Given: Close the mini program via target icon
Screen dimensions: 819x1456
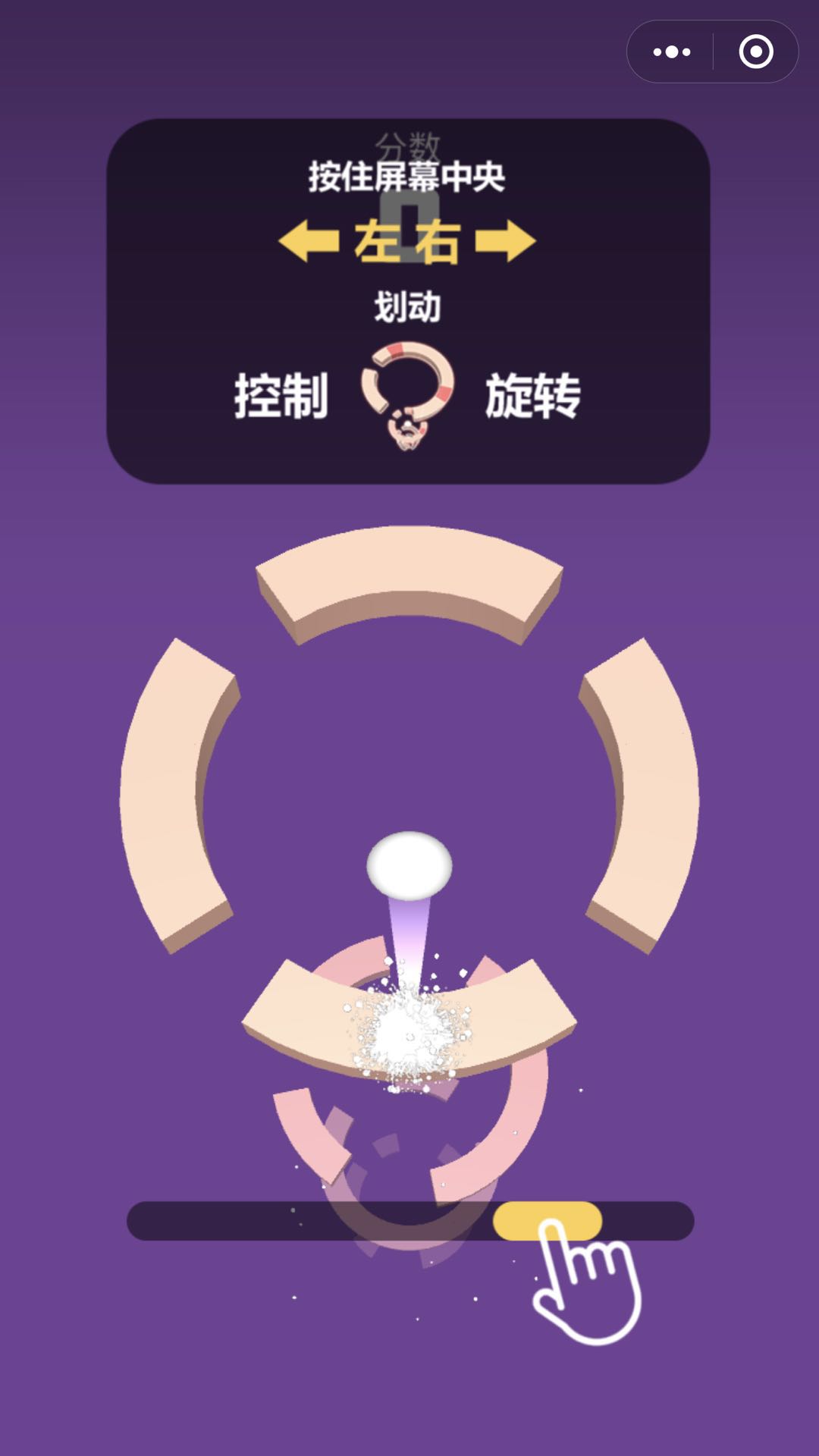Looking at the screenshot, I should [x=755, y=52].
